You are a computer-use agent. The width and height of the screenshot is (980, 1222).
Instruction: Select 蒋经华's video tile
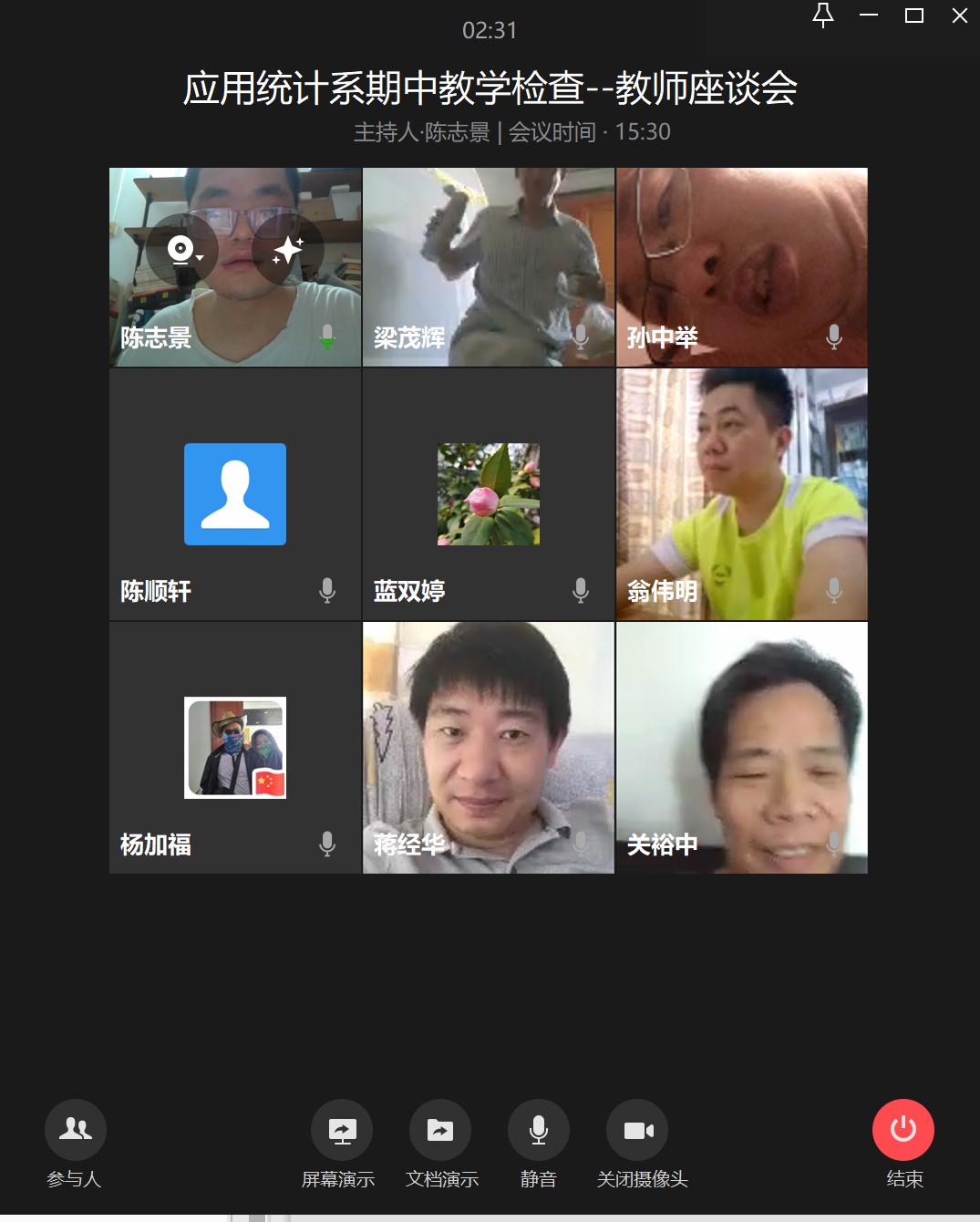[489, 748]
